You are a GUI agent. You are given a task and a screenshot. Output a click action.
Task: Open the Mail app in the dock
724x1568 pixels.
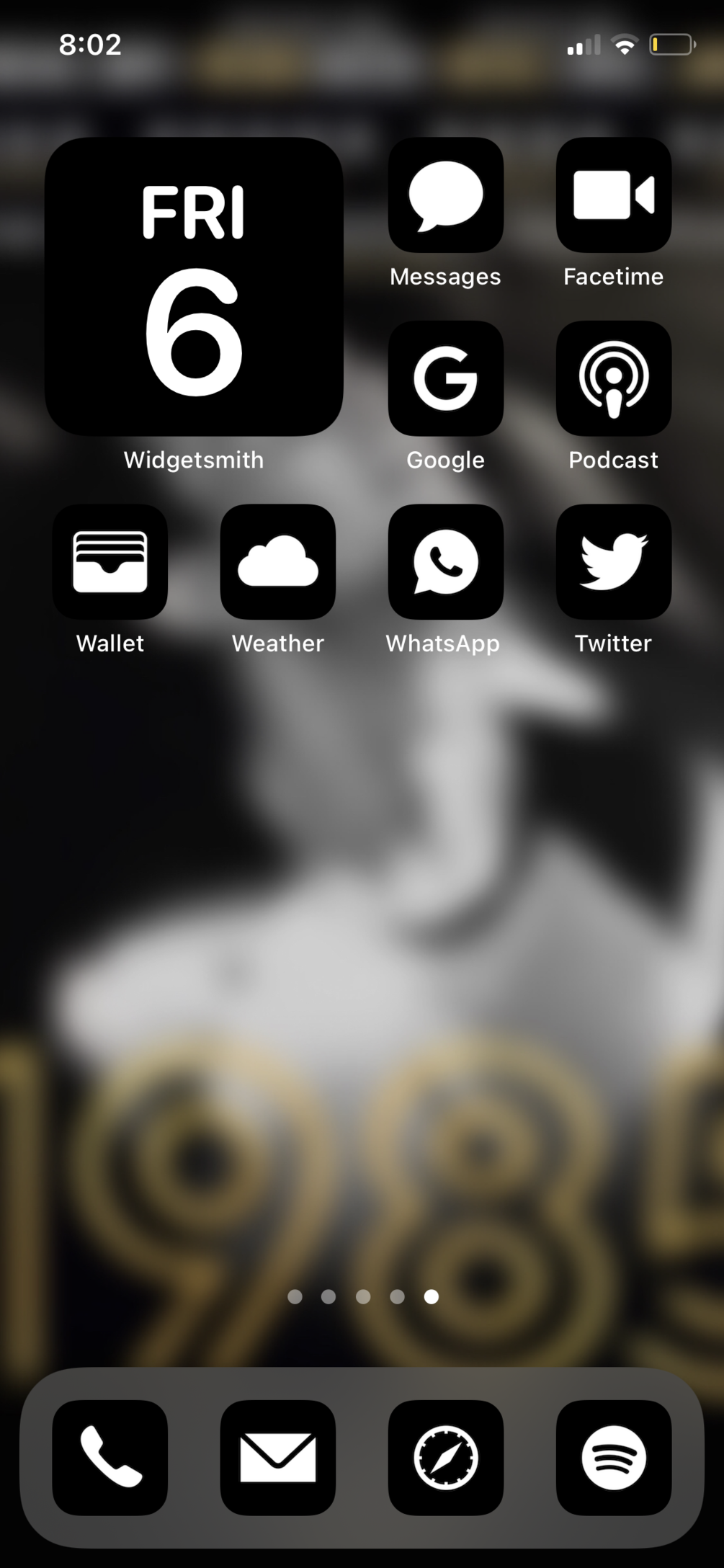coord(278,1457)
